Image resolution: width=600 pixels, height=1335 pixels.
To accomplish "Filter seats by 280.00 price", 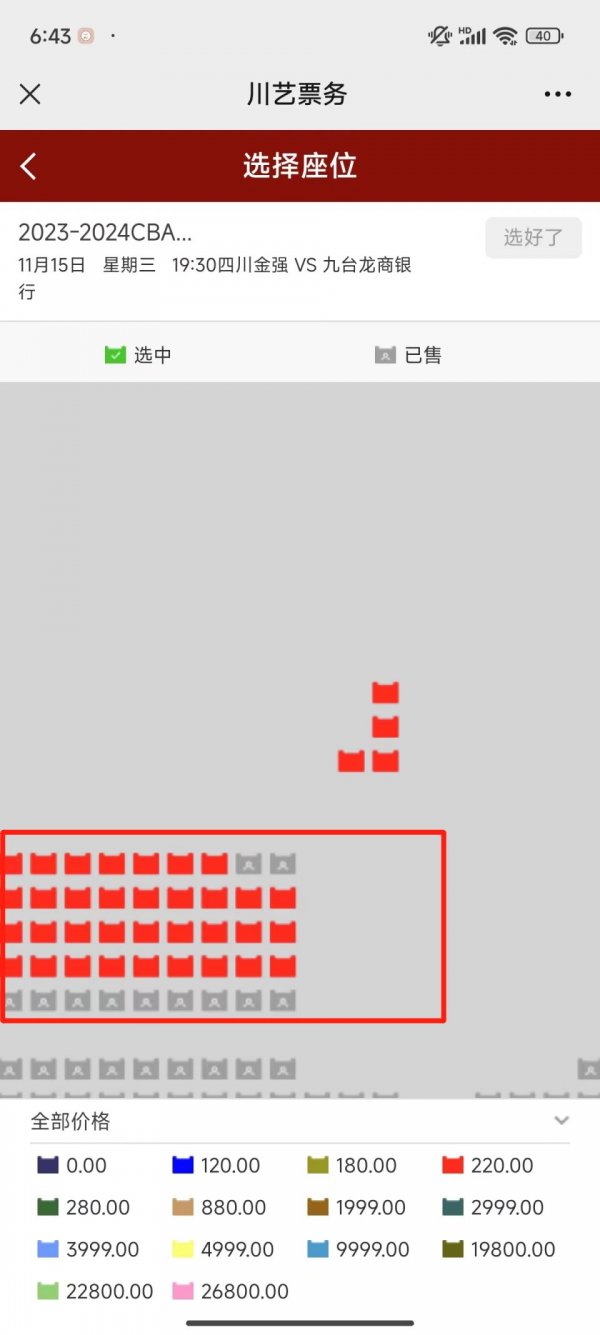I will click(84, 1207).
